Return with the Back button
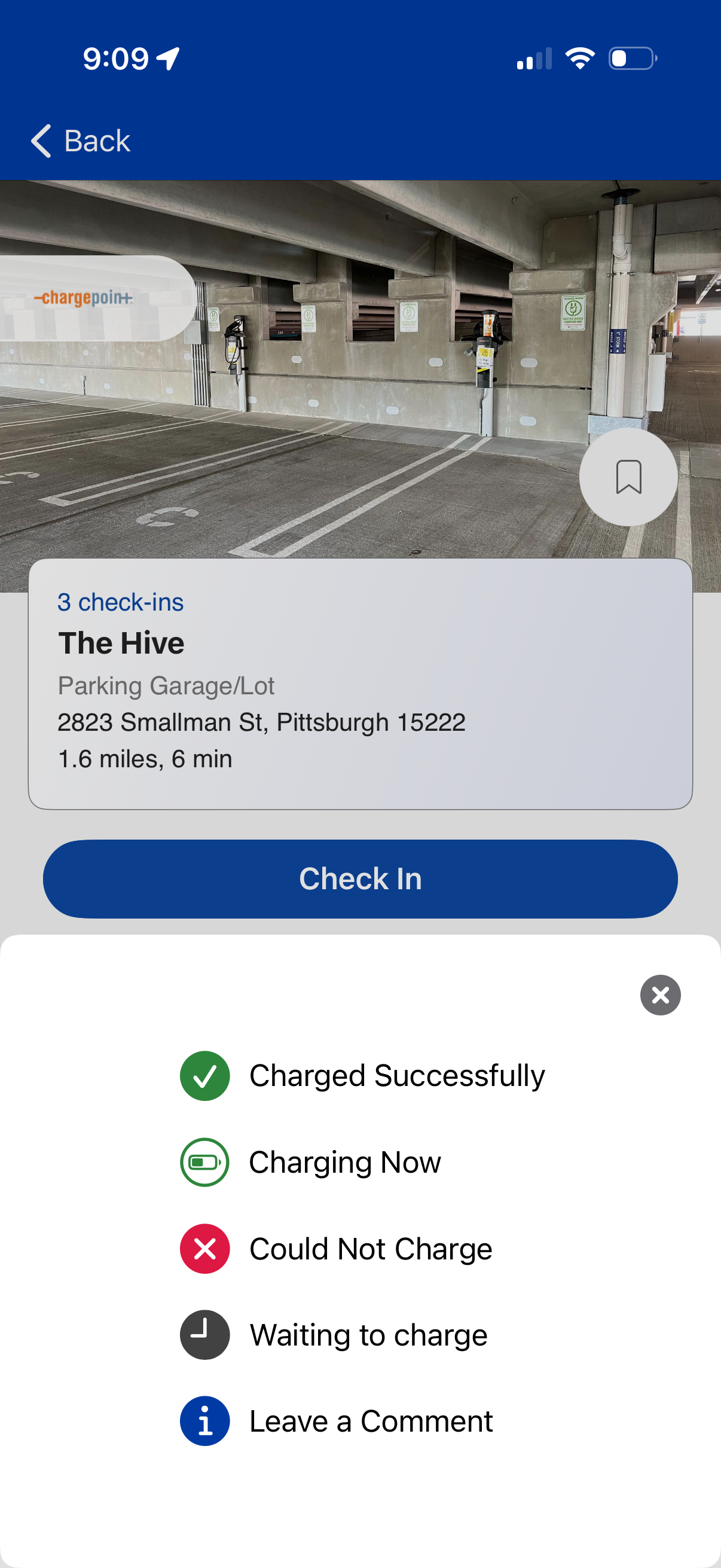721x1568 pixels. click(79, 141)
